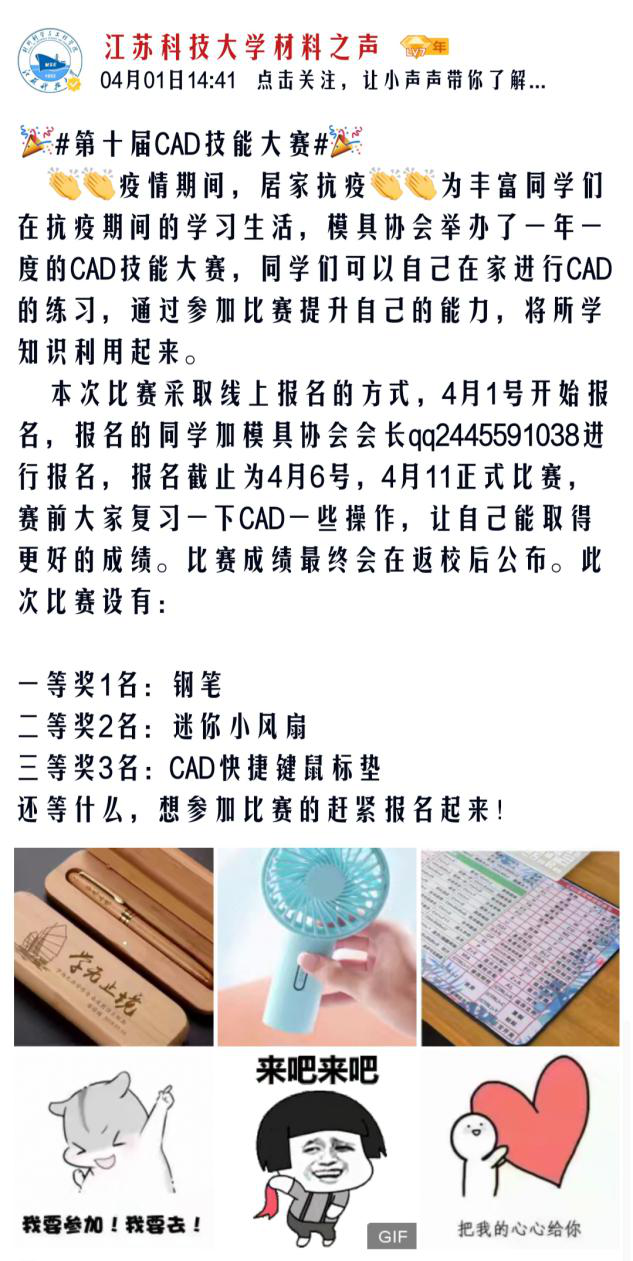Open the 把我的心心给你 heart image

click(520, 1150)
